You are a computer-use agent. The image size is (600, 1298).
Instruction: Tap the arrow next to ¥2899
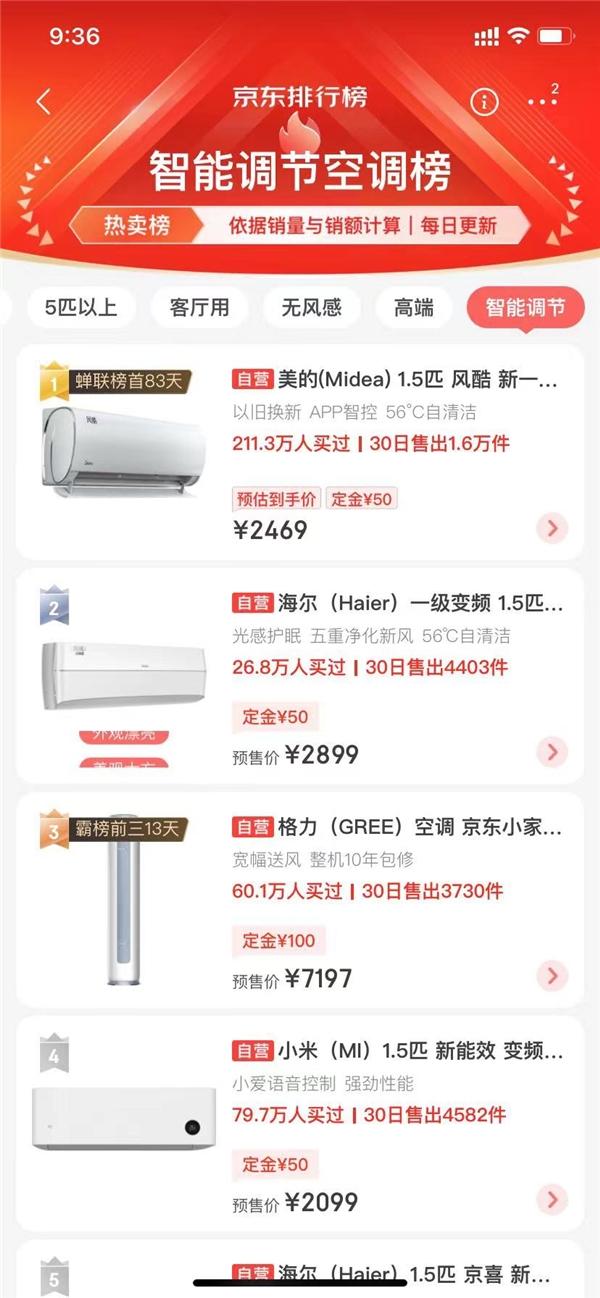click(552, 752)
